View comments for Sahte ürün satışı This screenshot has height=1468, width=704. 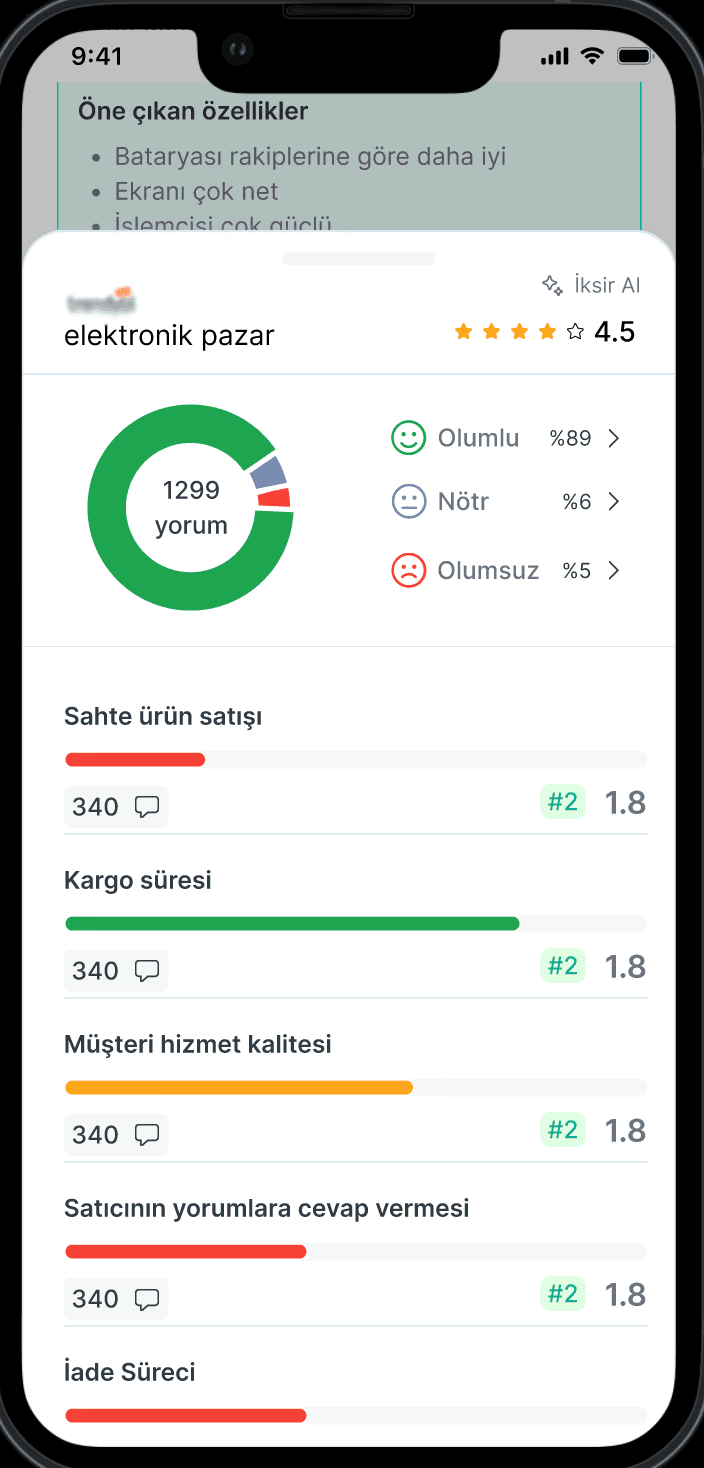(x=116, y=807)
